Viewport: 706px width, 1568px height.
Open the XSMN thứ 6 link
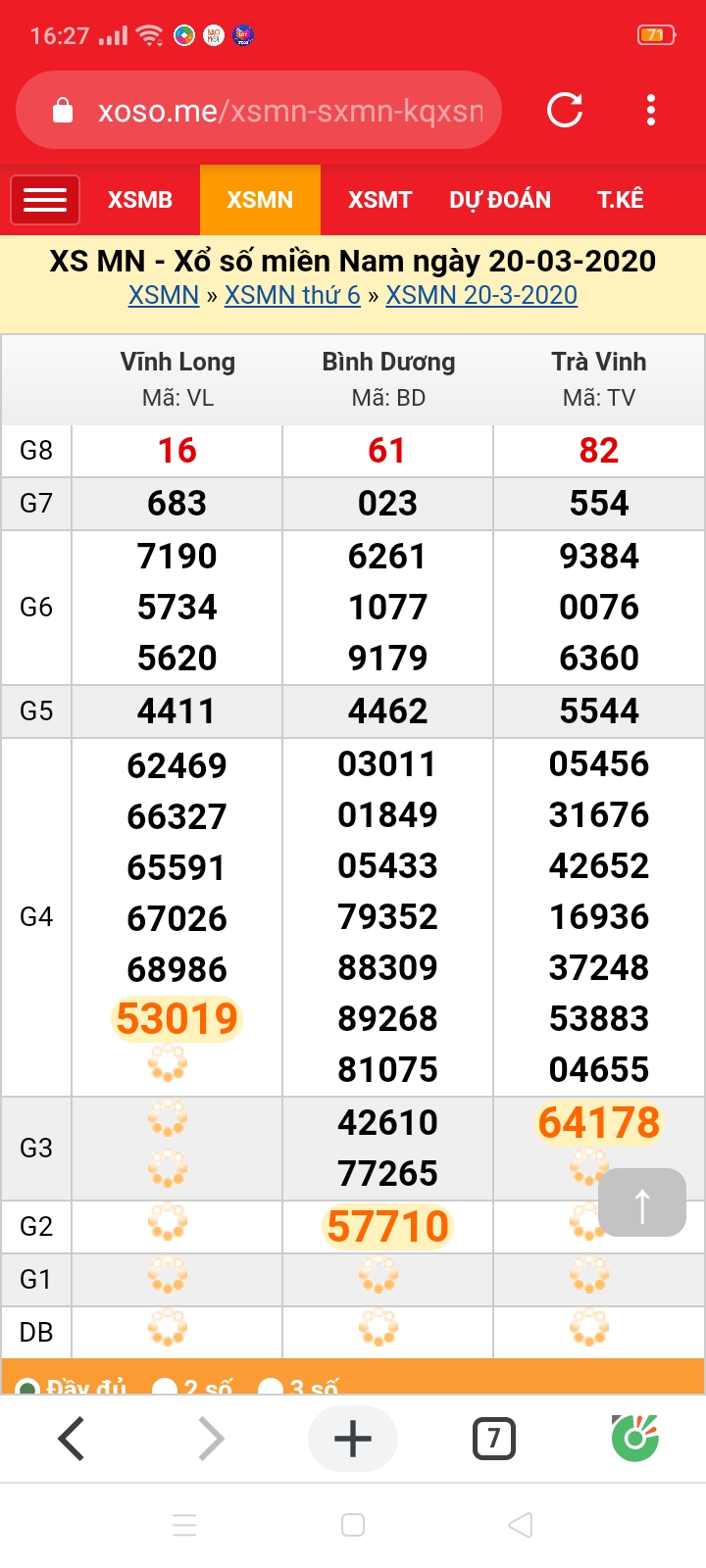[x=292, y=295]
